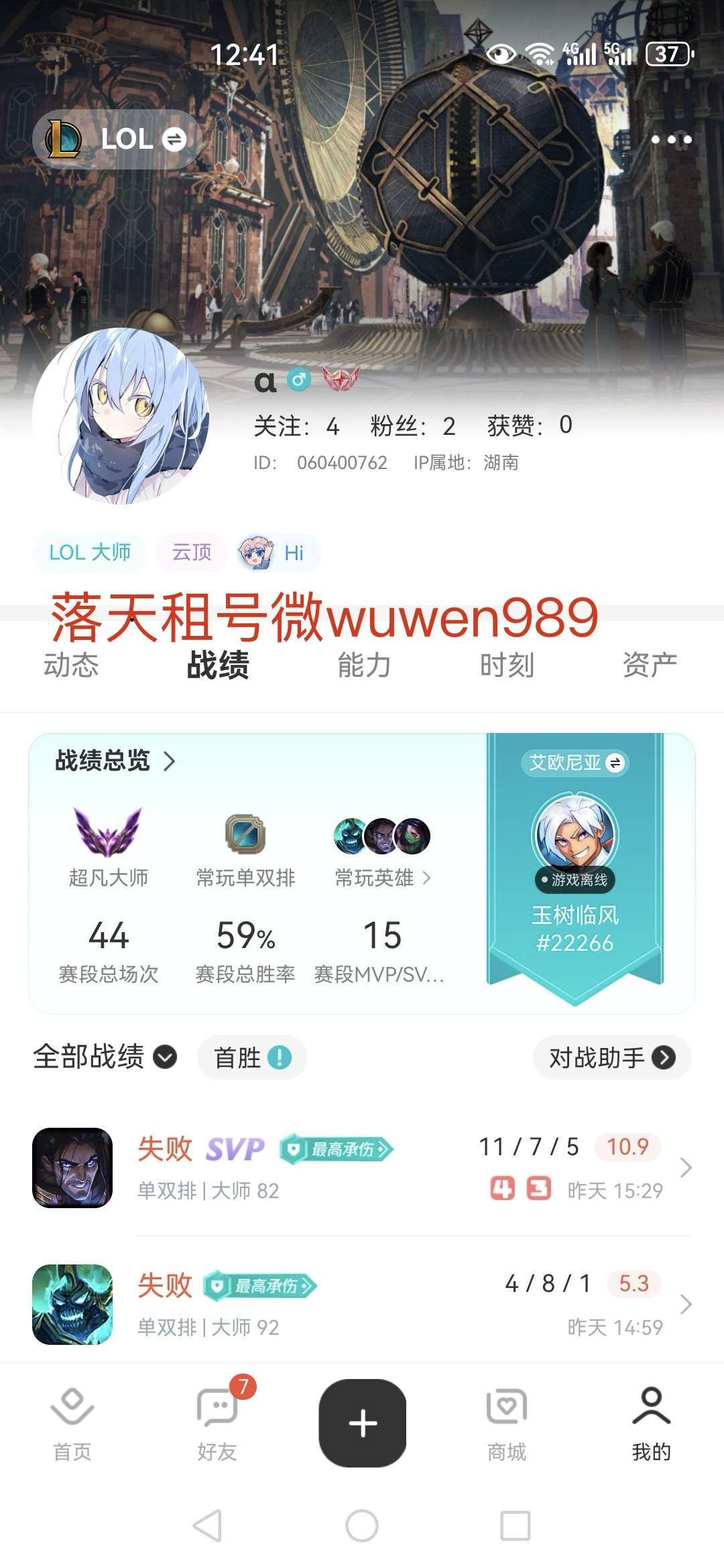This screenshot has width=724, height=1568.
Task: Open 对战助手 battle assistant
Action: [x=611, y=1058]
